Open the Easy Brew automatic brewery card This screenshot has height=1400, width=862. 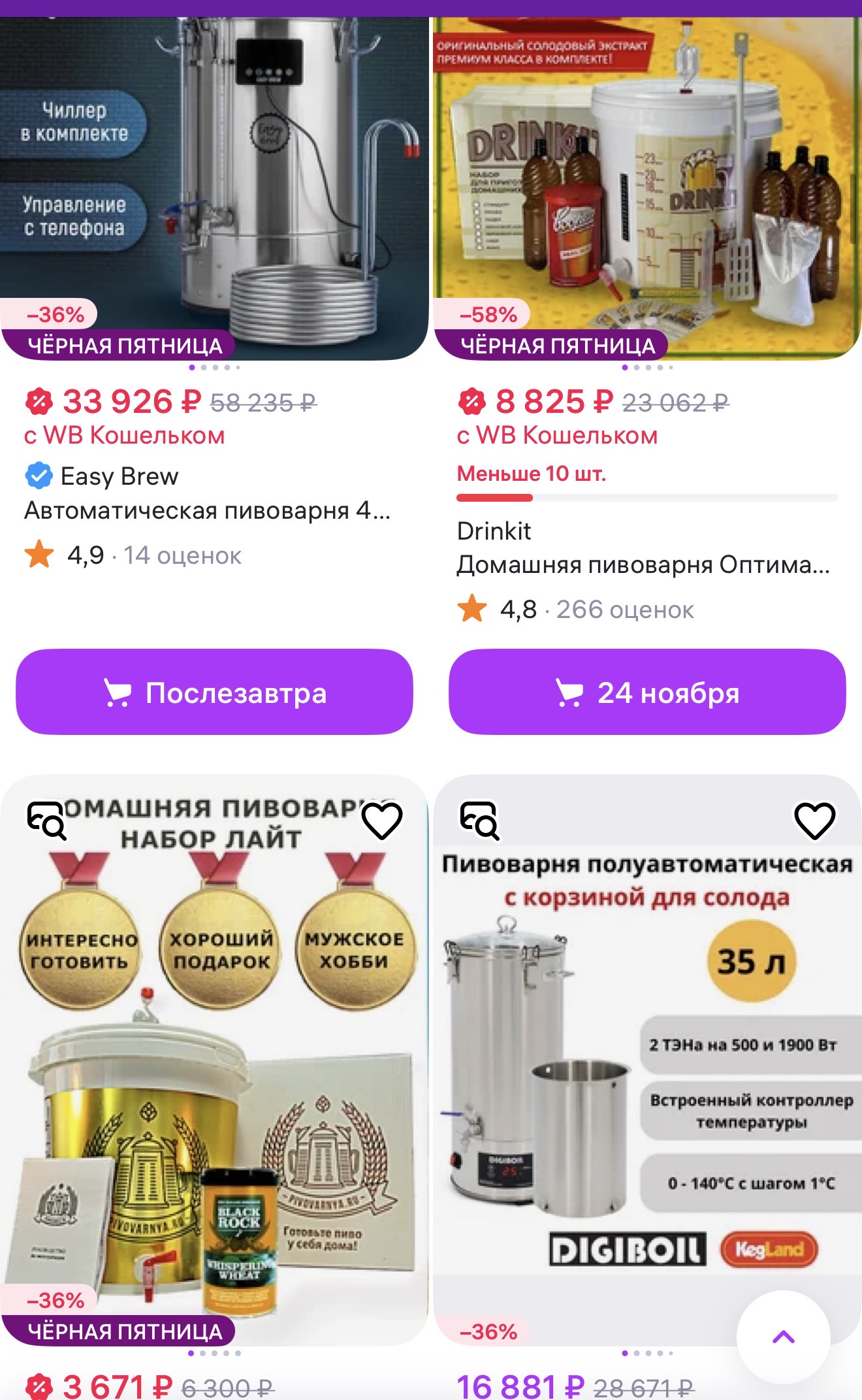point(208,510)
